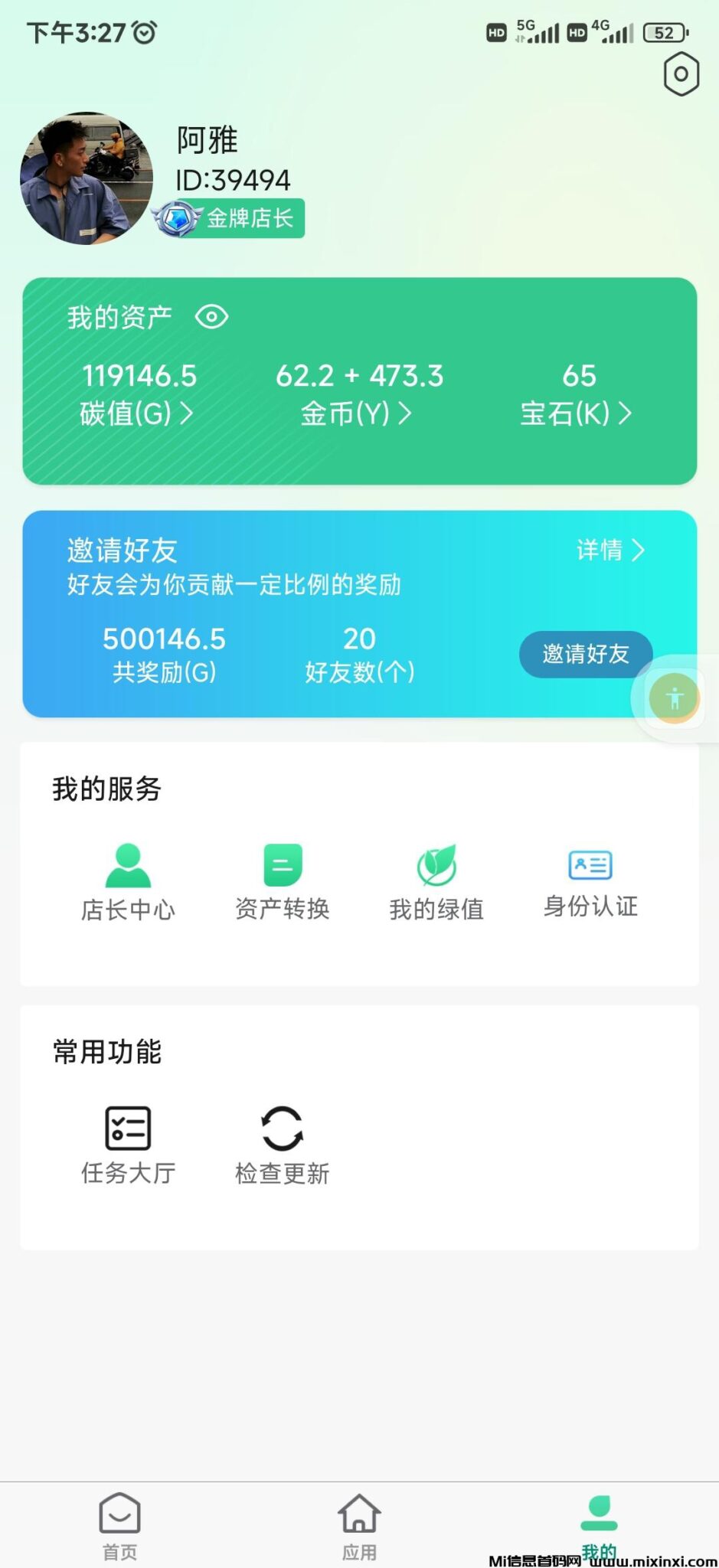Tap the 邀请好友 button
Screen dimensions: 719x1568
[x=586, y=655]
